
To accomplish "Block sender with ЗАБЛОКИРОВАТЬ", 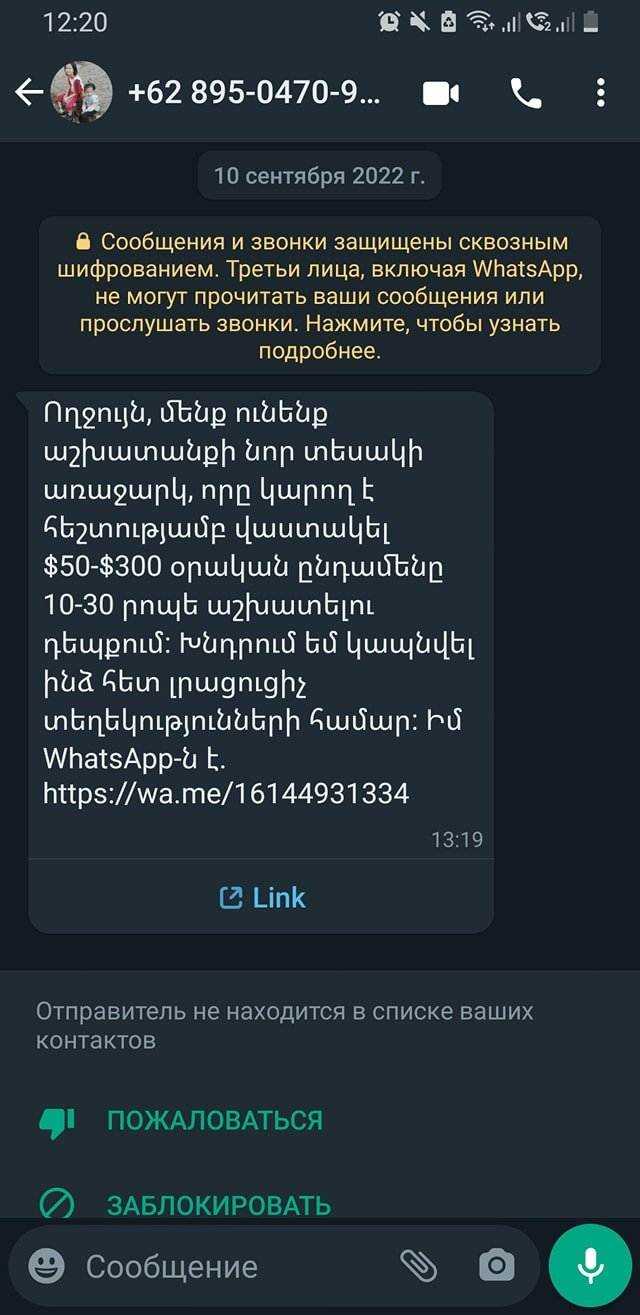I will (x=218, y=1205).
